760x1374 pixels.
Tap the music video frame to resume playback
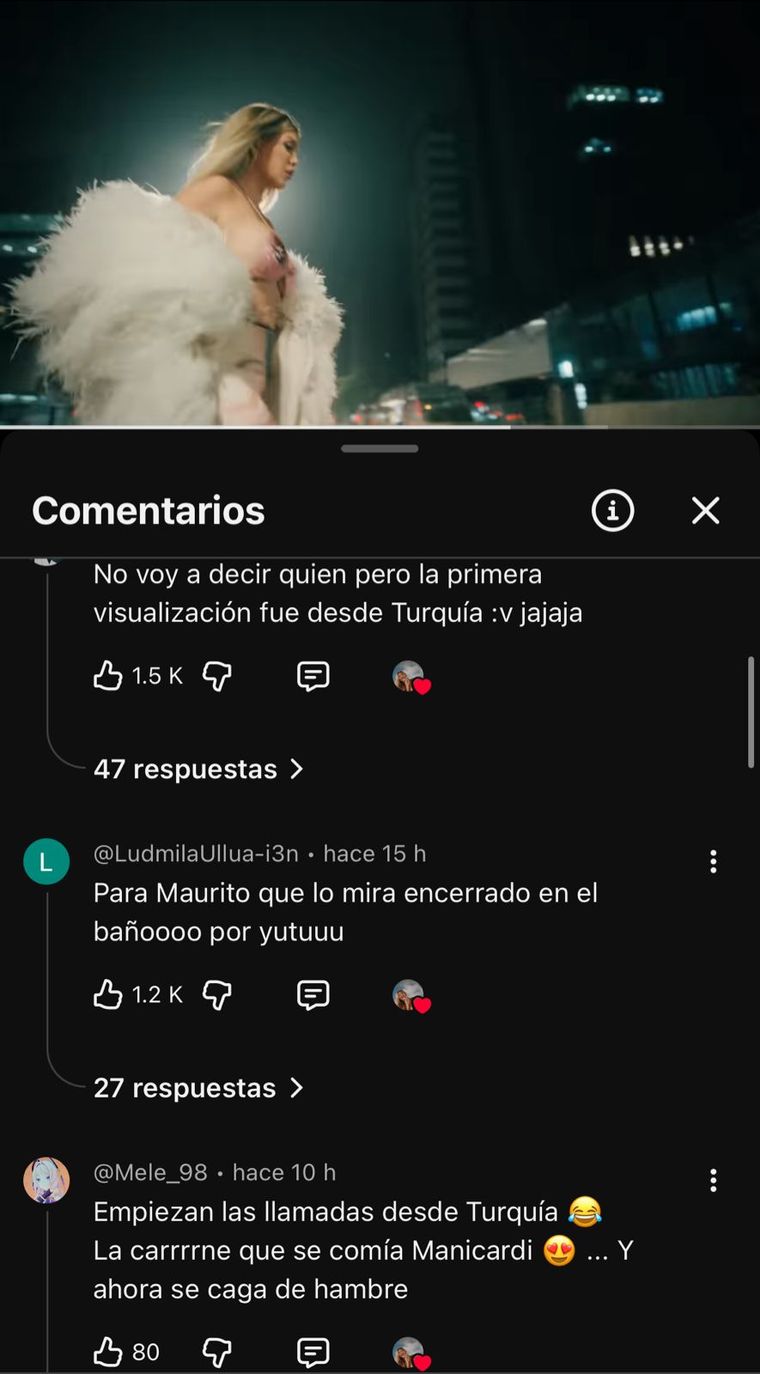[x=380, y=210]
